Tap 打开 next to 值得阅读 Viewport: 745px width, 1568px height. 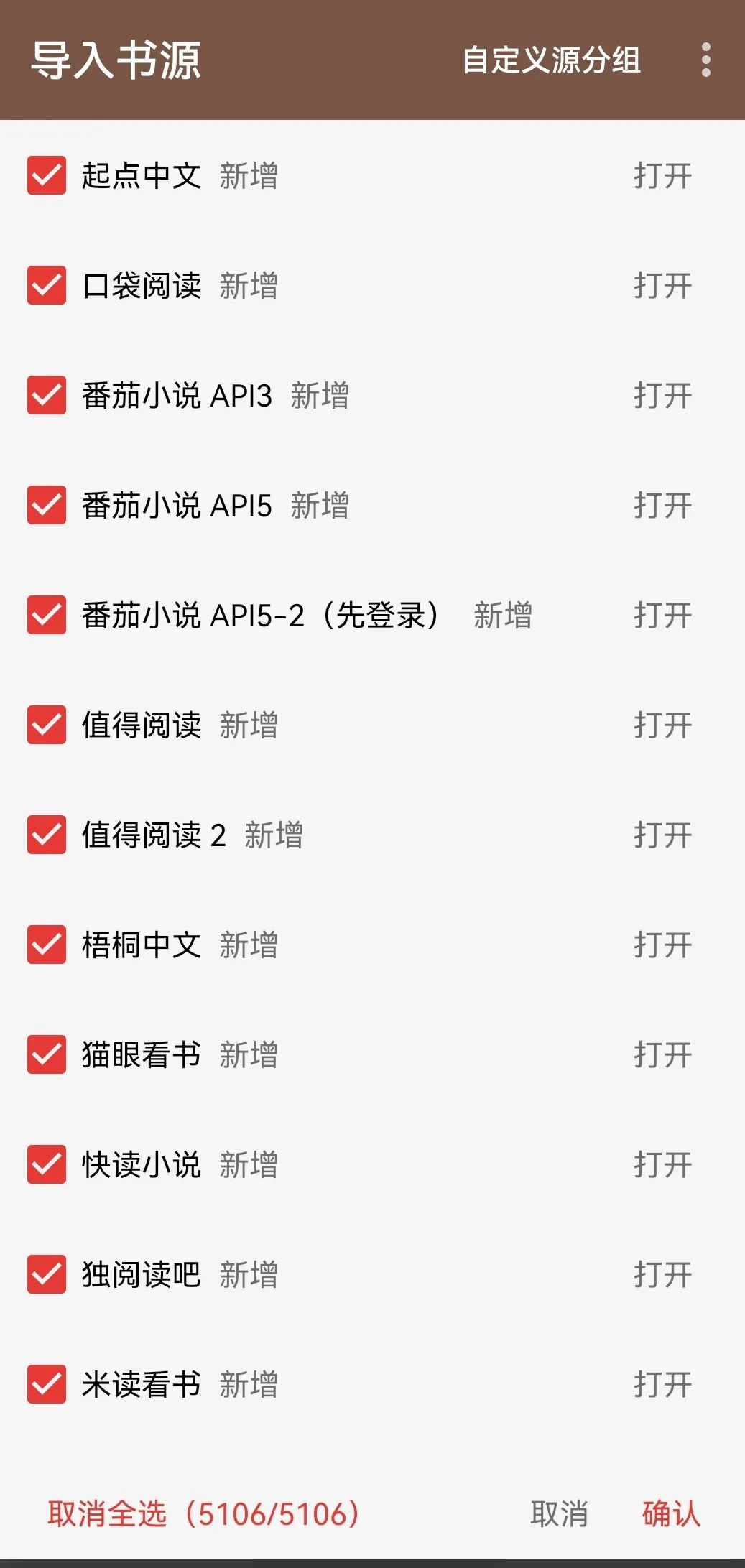(662, 725)
